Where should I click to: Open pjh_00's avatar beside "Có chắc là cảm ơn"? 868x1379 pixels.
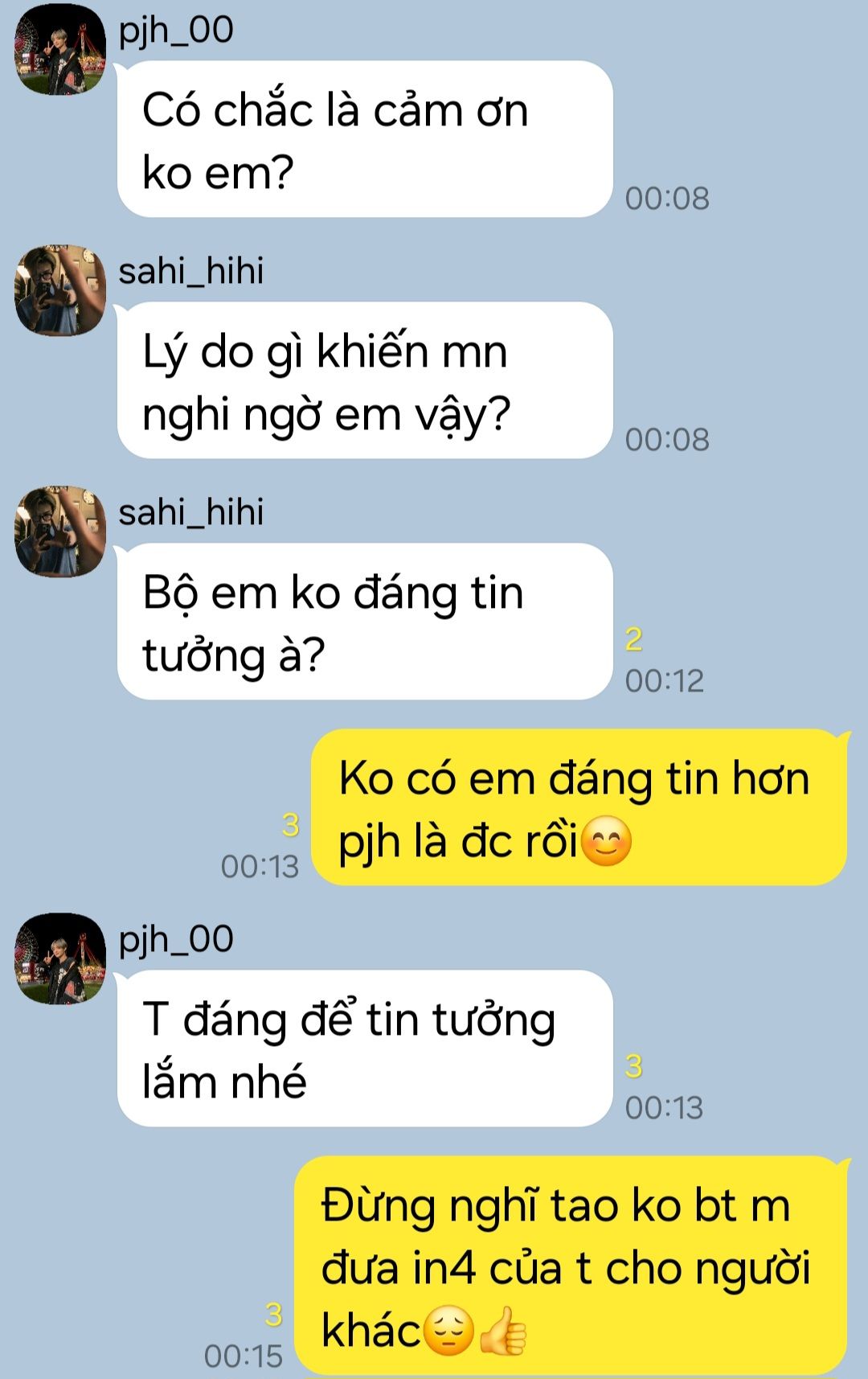click(x=60, y=50)
